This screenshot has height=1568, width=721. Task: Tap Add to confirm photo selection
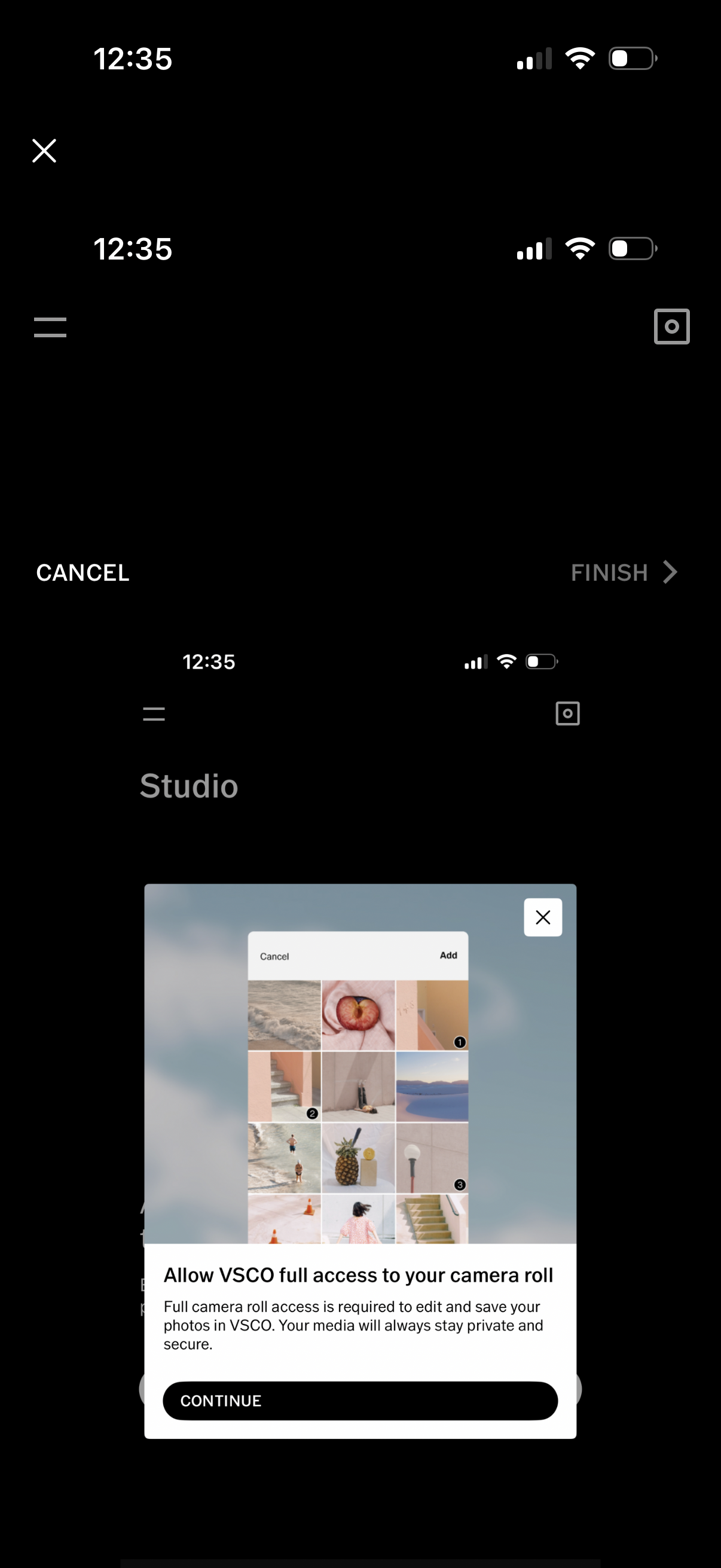448,956
